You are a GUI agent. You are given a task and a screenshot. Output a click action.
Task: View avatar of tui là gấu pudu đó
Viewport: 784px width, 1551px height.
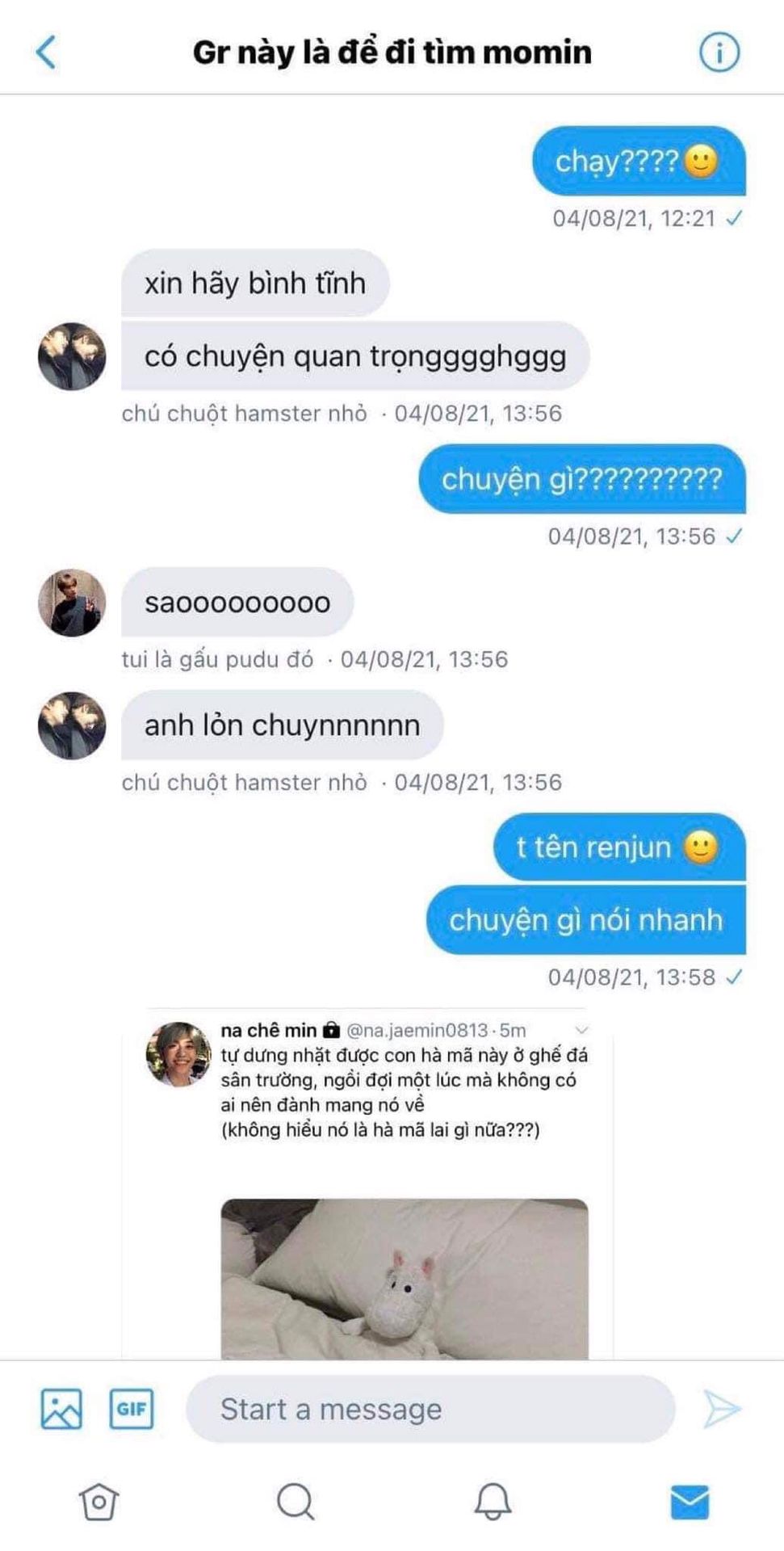coord(72,603)
